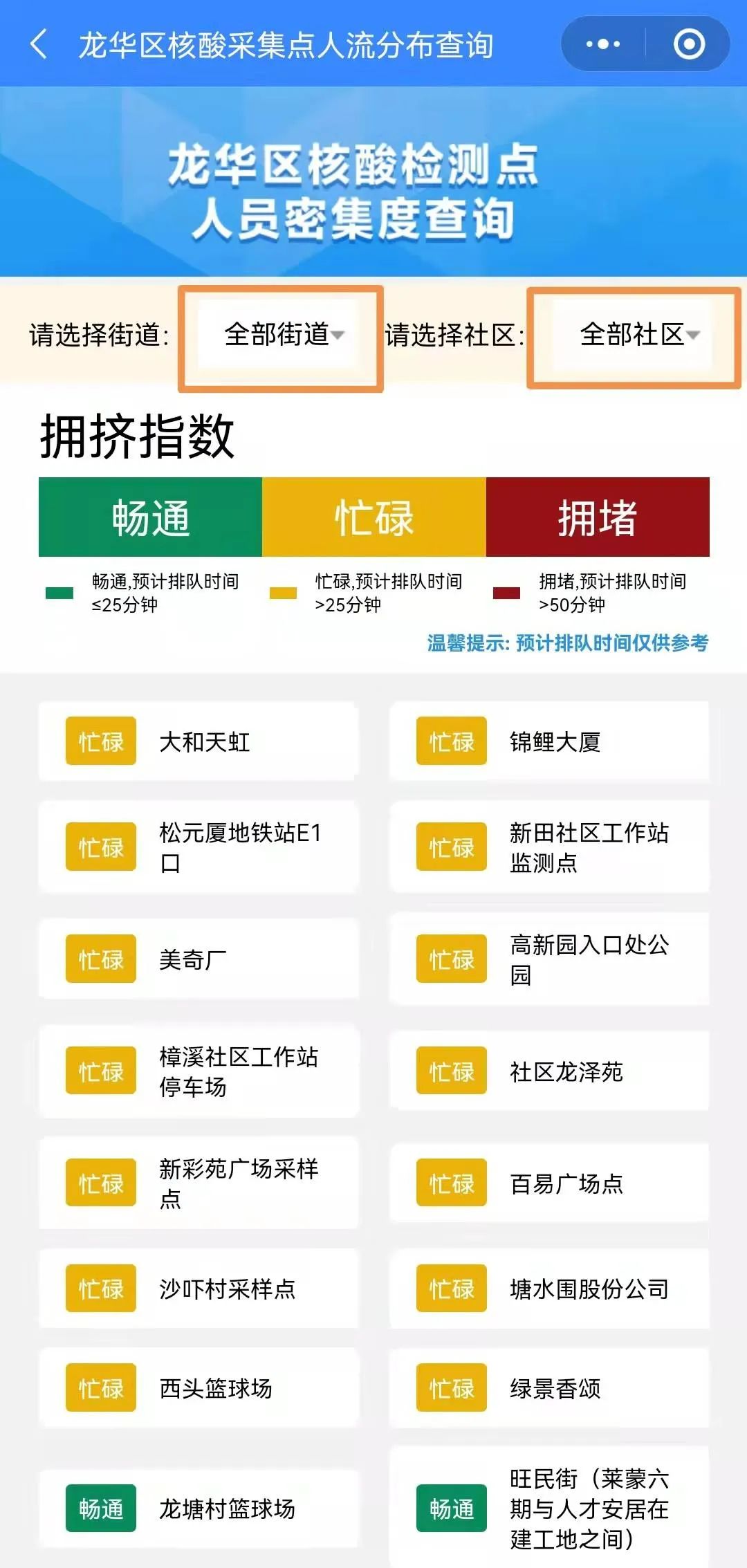View the 西头篮球场 testing site
The height and width of the screenshot is (1568, 747).
coord(199,1387)
